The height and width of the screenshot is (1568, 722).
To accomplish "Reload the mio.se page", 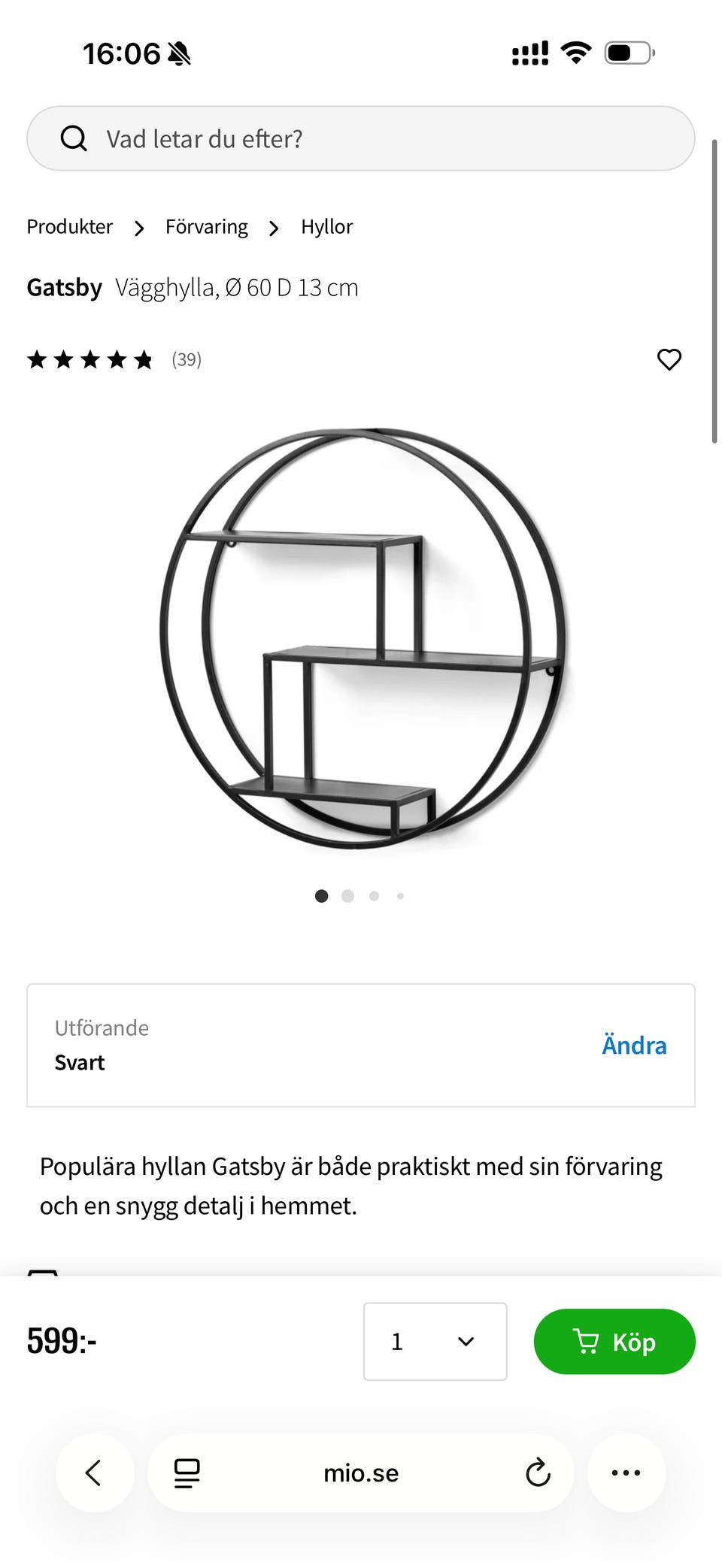I will 538,1473.
